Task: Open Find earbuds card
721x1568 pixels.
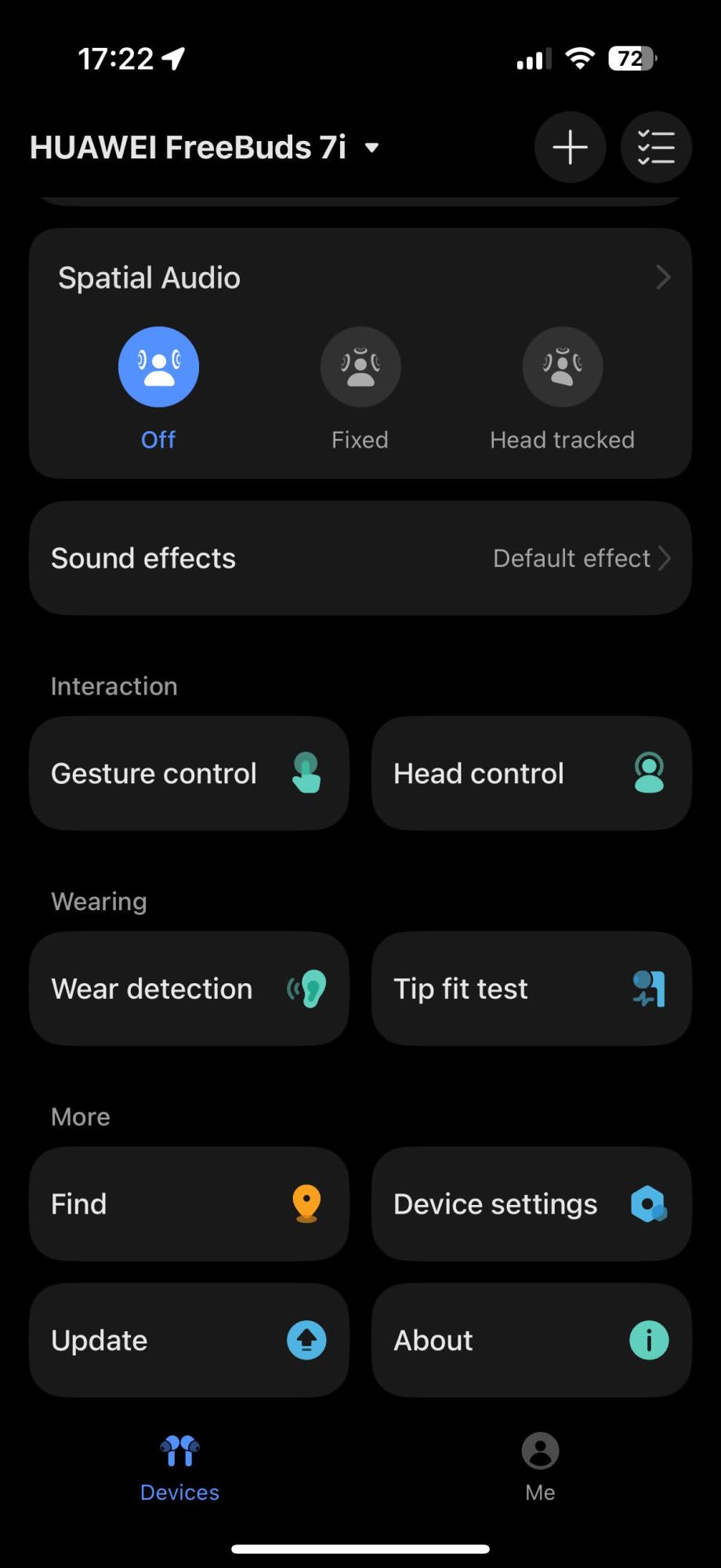Action: point(189,1203)
